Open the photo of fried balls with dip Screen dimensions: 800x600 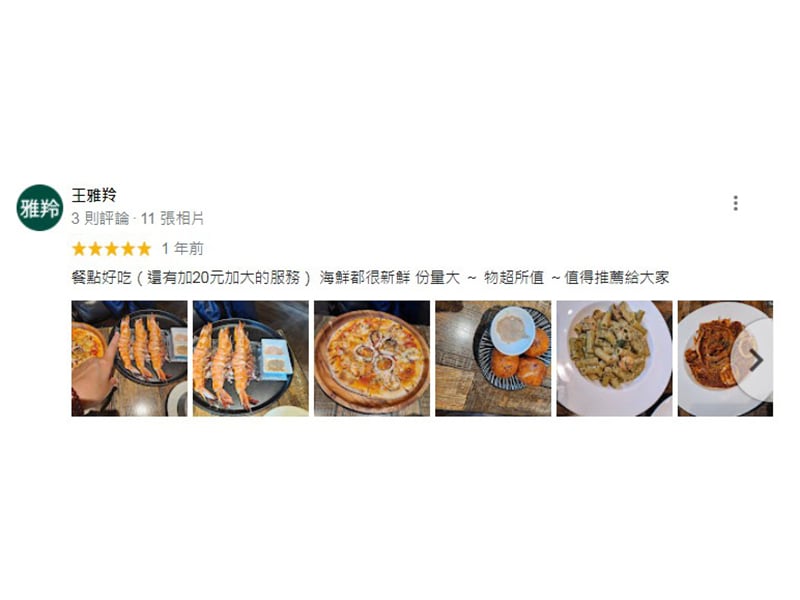click(x=492, y=358)
